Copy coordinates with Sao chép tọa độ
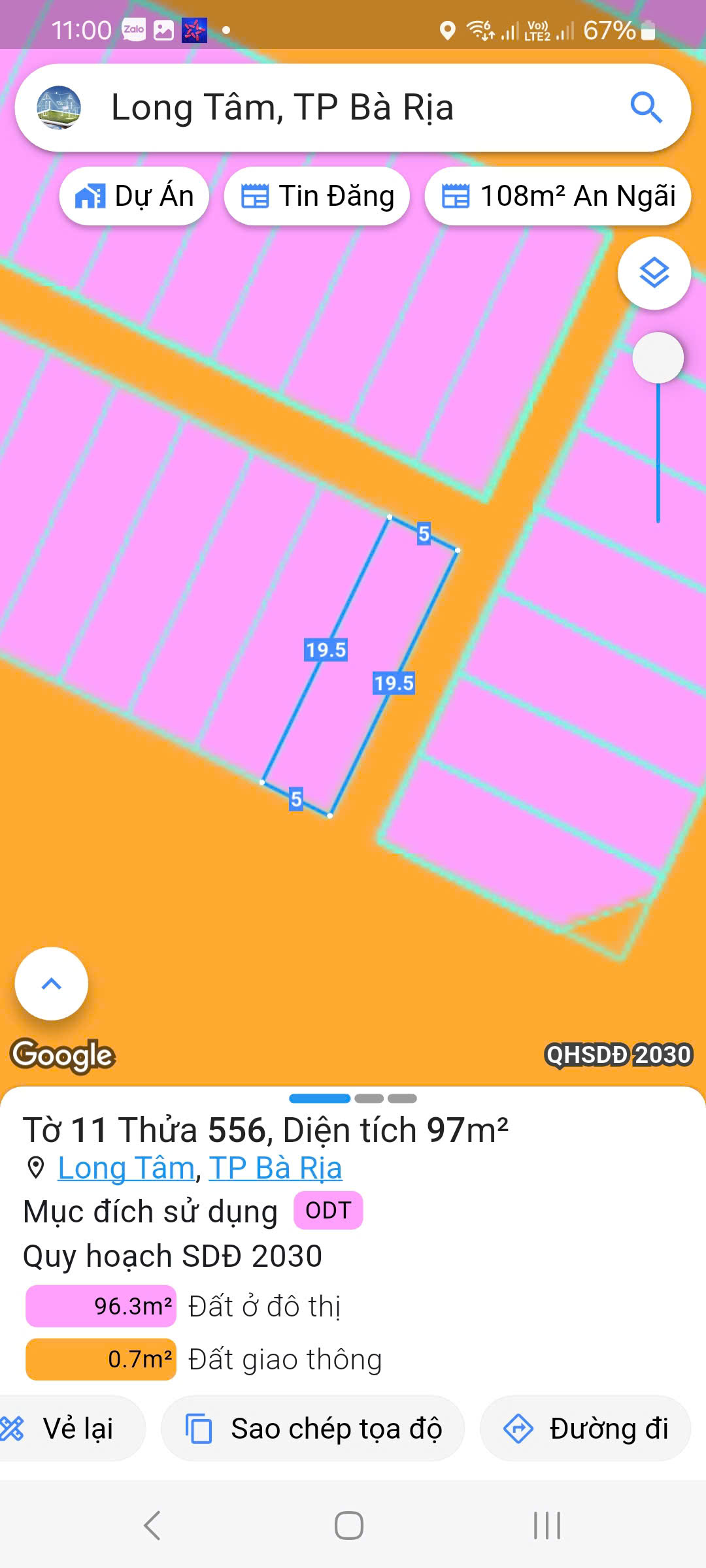Screen dimensions: 706x1568 click(312, 1428)
